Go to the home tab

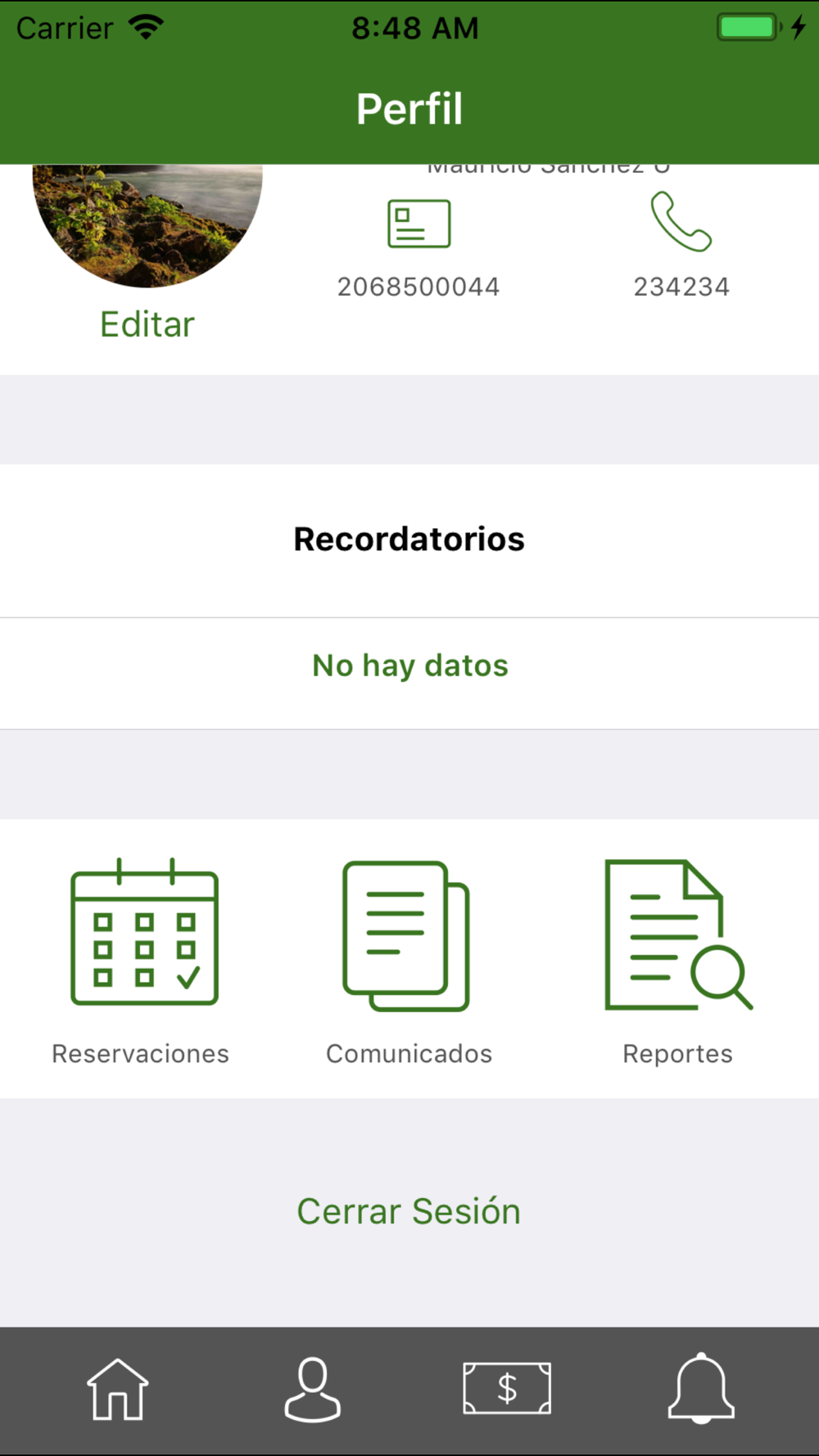(118, 1389)
